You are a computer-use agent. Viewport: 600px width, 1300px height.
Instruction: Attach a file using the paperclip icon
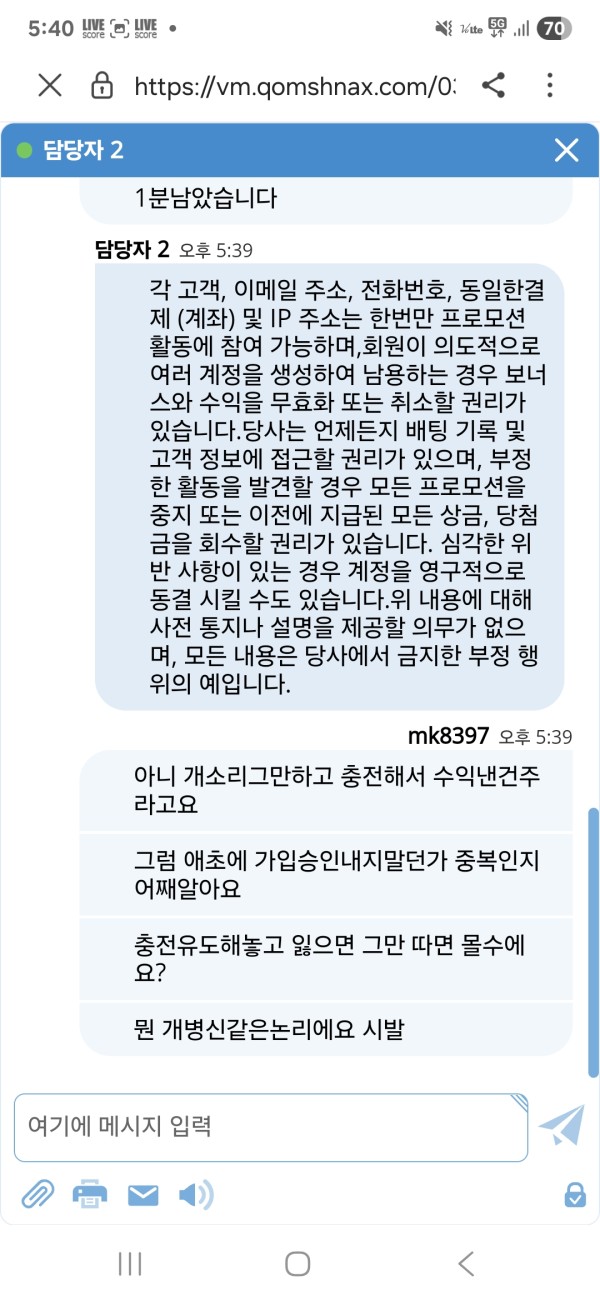pos(37,1194)
